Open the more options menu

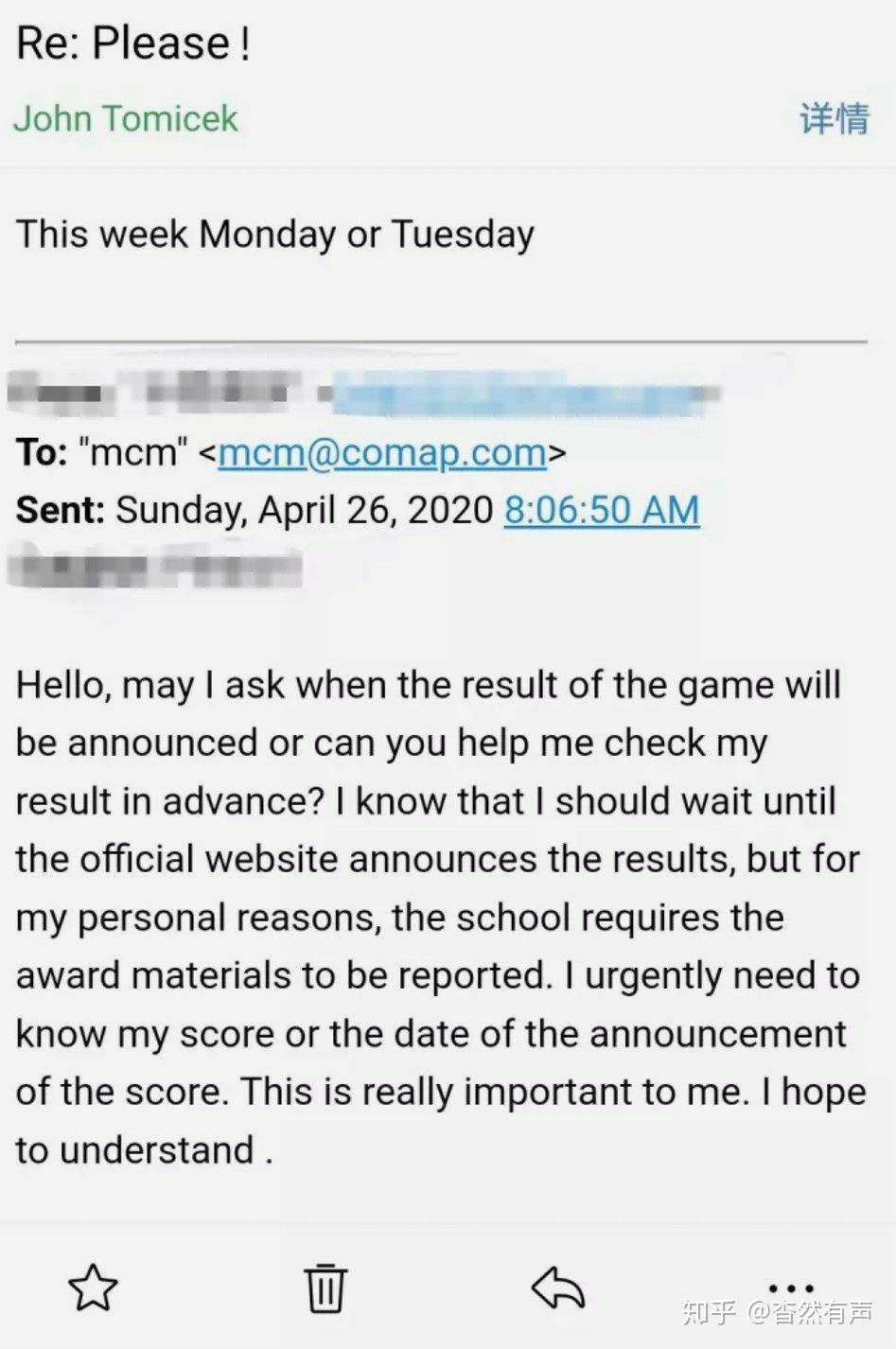pos(791,1288)
